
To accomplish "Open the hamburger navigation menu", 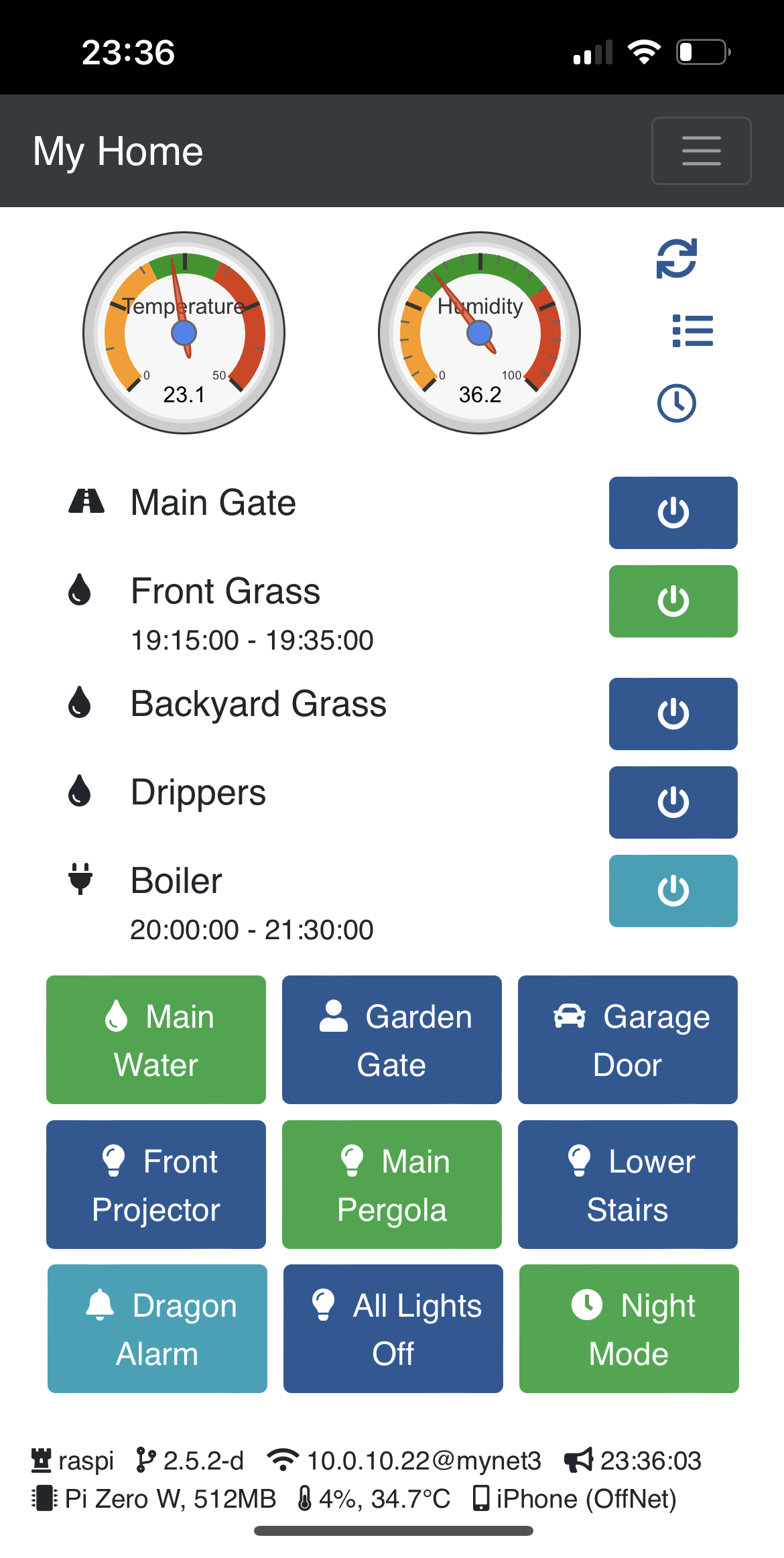I will (701, 151).
